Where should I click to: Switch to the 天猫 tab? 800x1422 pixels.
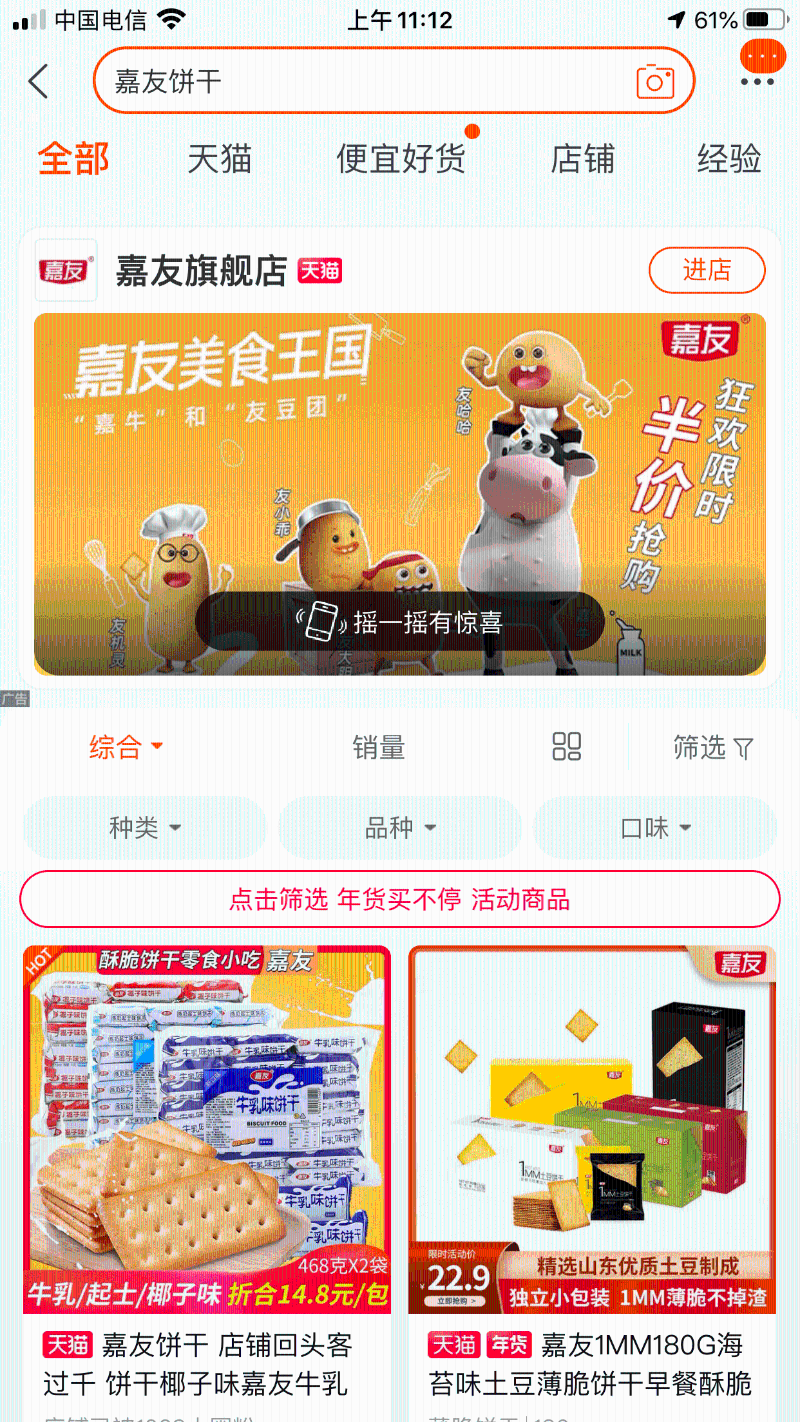click(219, 159)
